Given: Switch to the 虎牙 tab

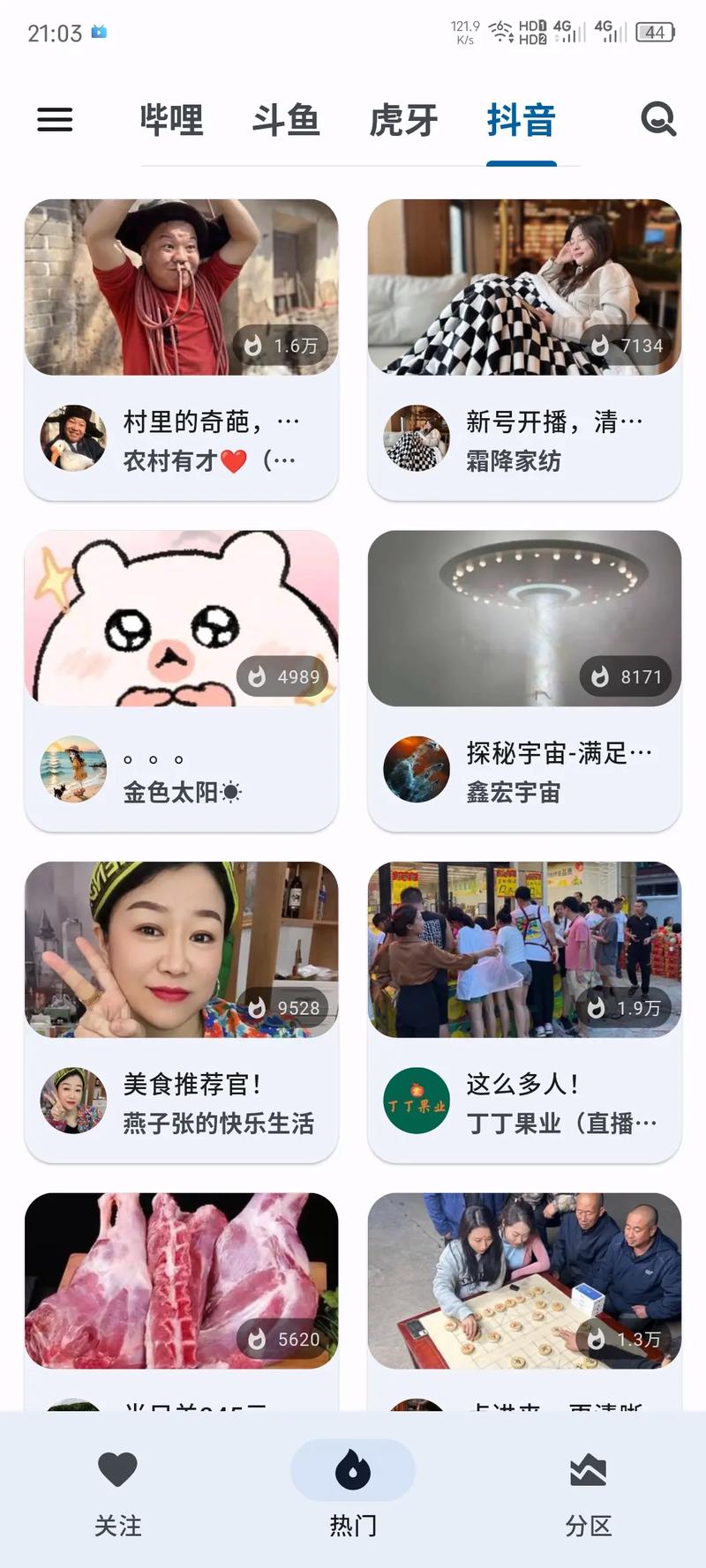Looking at the screenshot, I should (x=403, y=120).
